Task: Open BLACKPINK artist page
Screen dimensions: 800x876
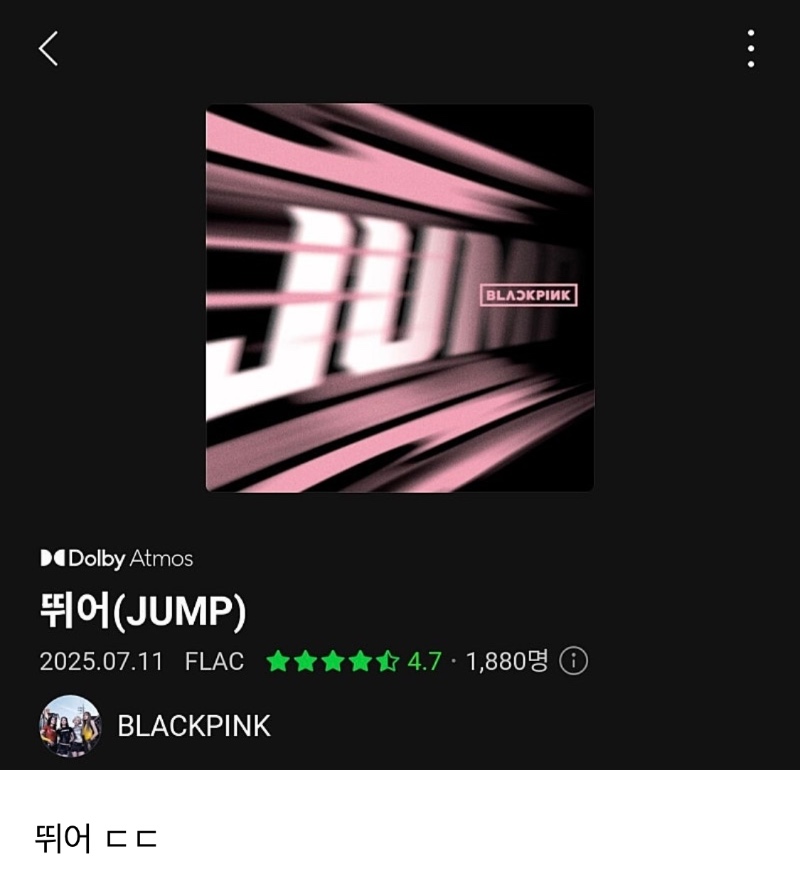Action: pos(193,729)
